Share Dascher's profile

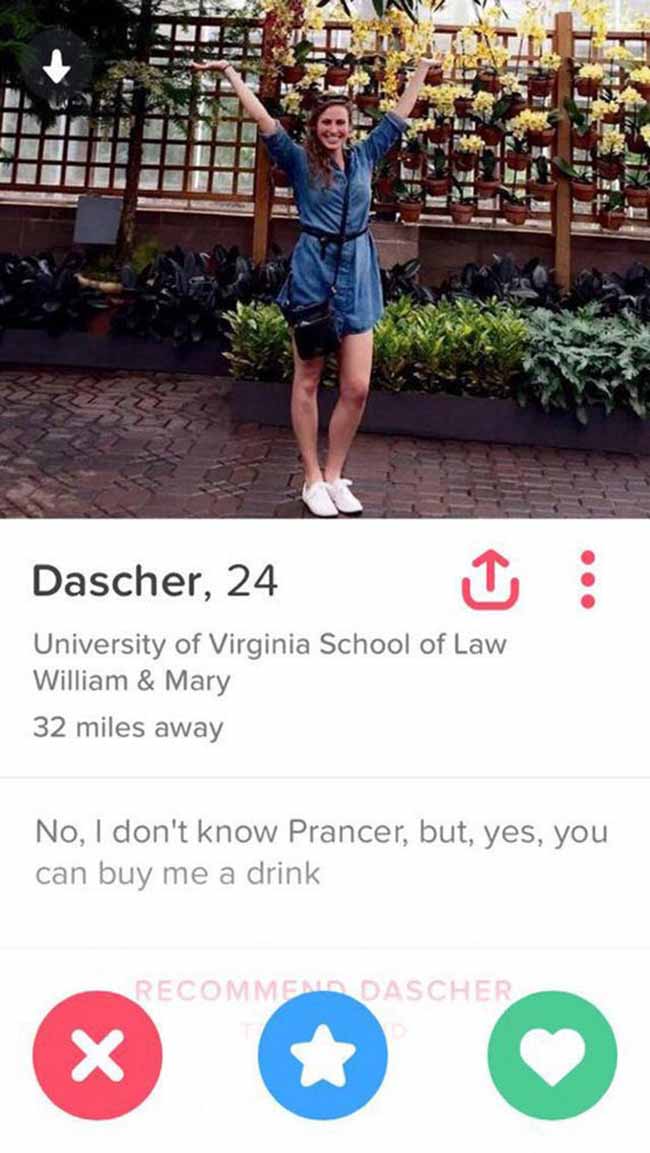(x=490, y=580)
